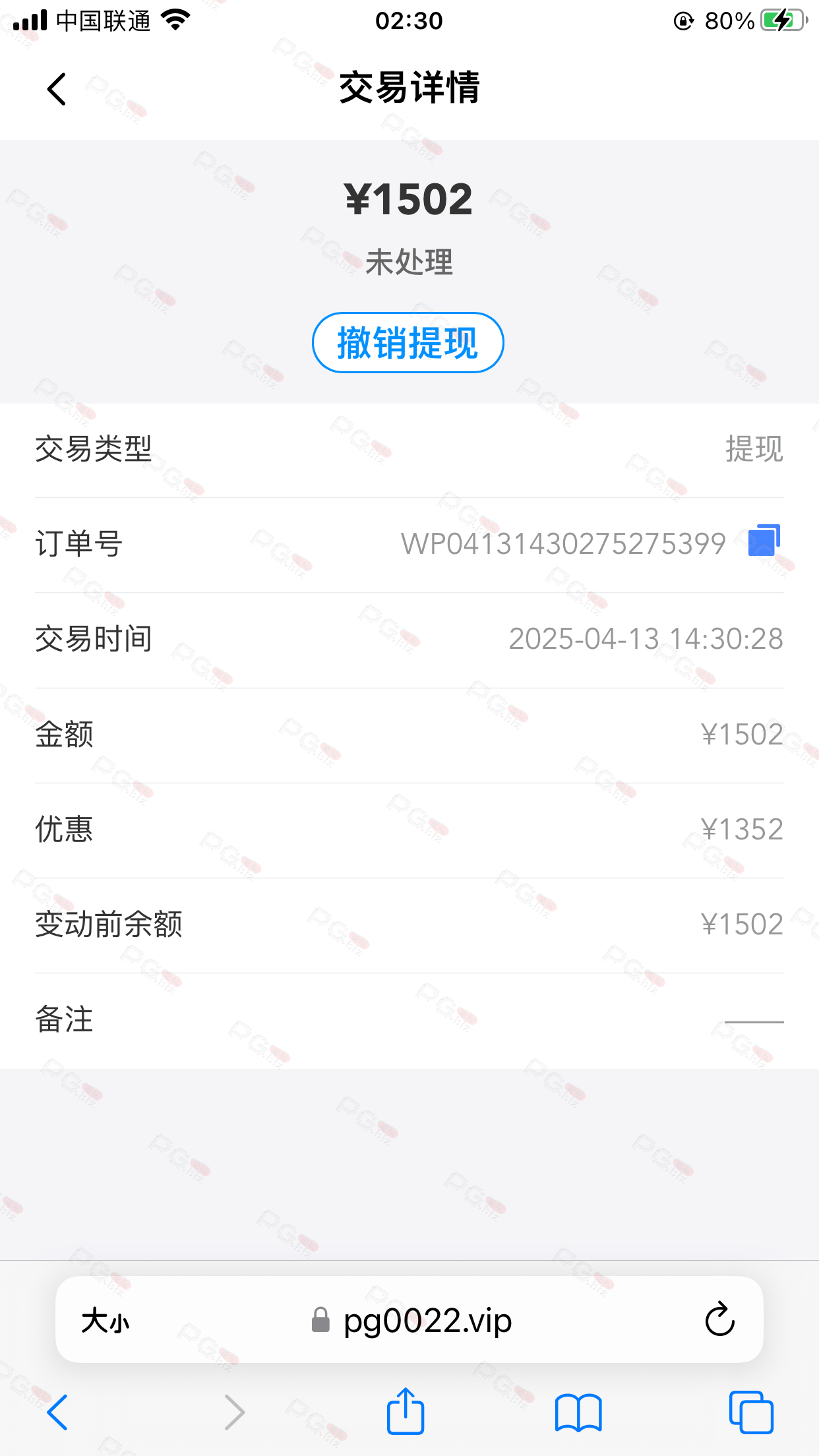Viewport: 819px width, 1456px height.
Task: Go back from the 交易详情 page
Action: coord(57,88)
